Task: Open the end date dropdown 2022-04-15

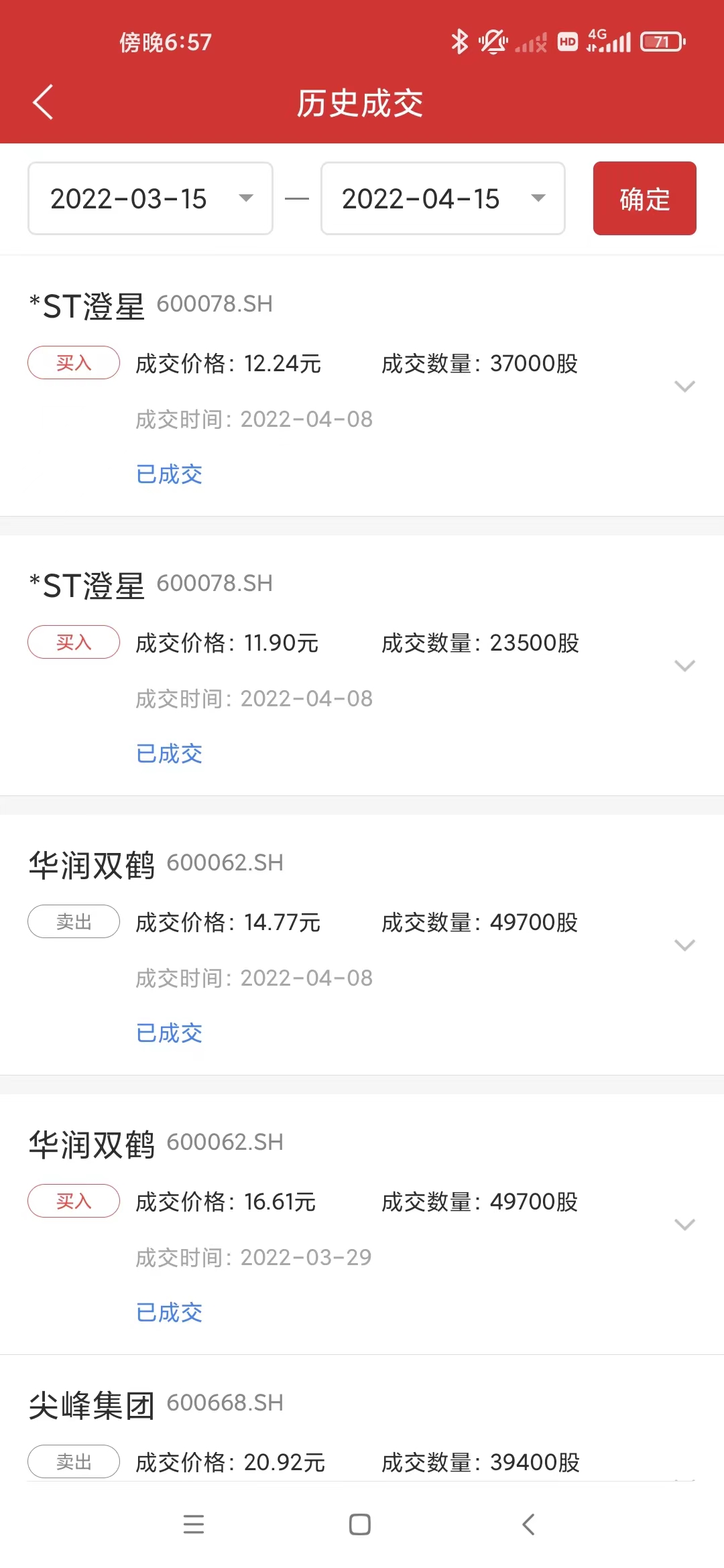Action: pos(442,198)
